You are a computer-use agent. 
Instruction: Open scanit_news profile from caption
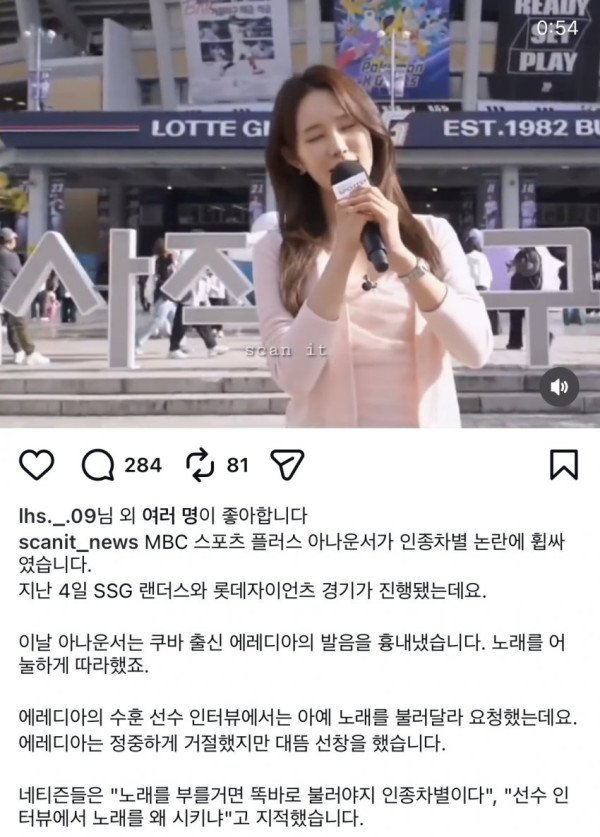80,542
